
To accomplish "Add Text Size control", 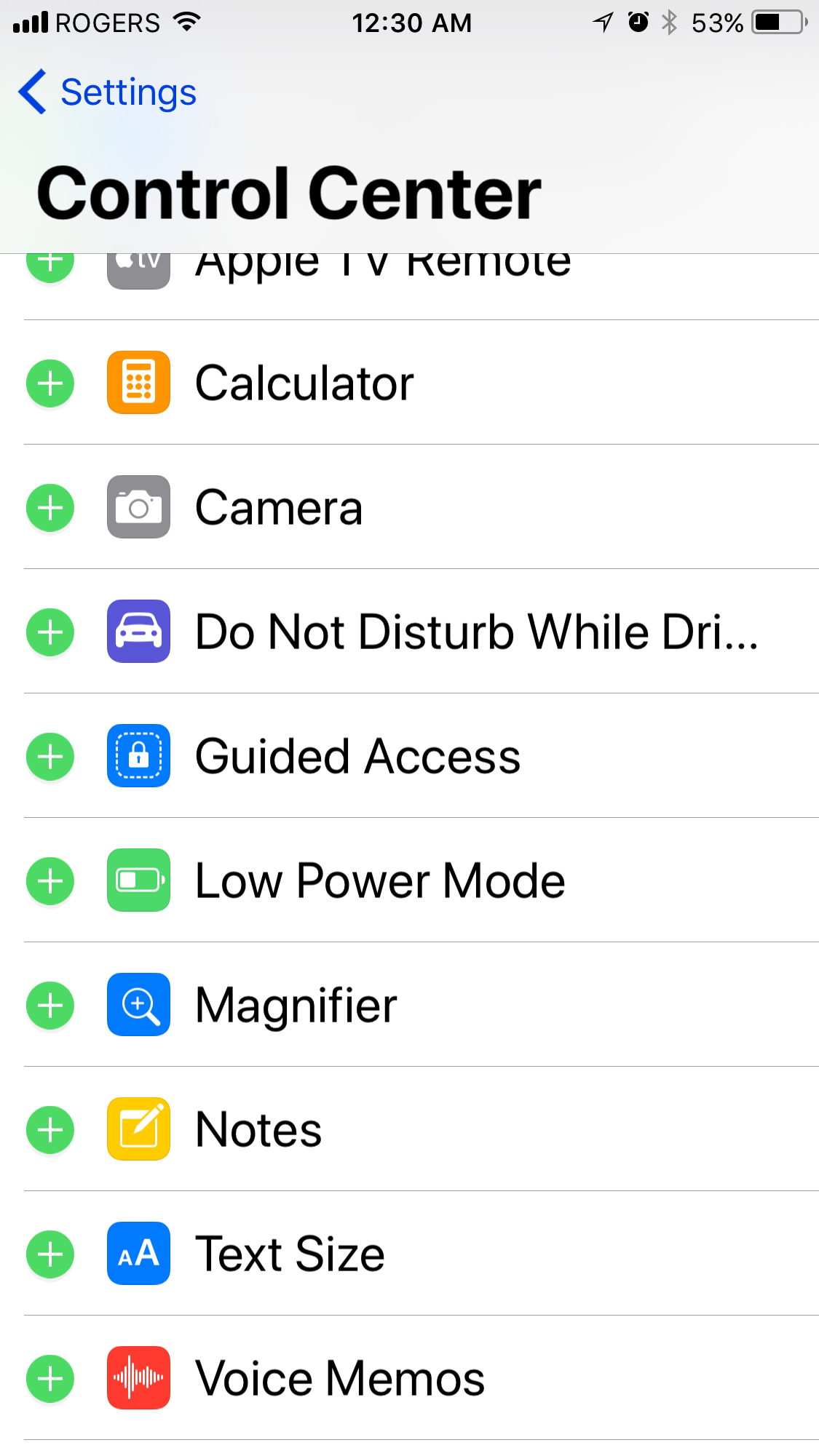I will point(50,1254).
